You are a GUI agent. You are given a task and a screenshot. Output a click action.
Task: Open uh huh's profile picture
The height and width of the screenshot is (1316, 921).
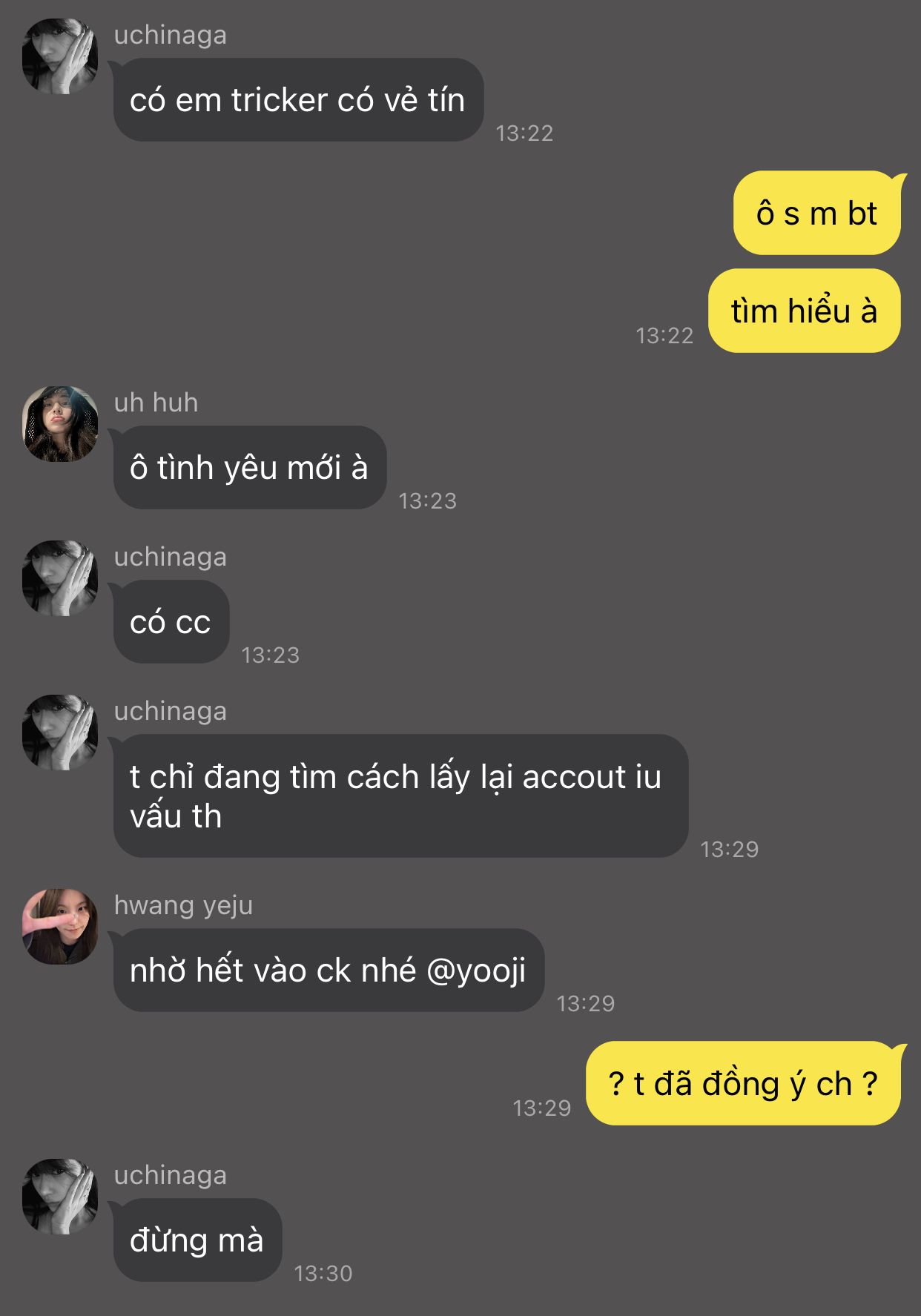point(60,424)
